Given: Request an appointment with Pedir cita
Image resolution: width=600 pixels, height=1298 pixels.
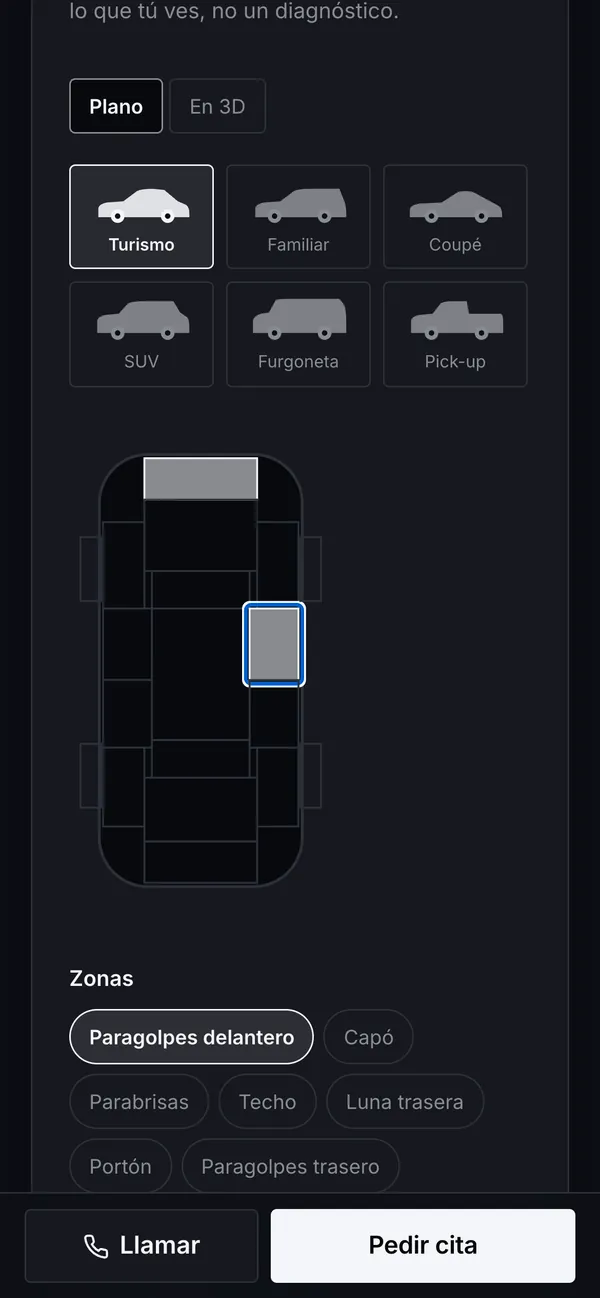Looking at the screenshot, I should (423, 1246).
